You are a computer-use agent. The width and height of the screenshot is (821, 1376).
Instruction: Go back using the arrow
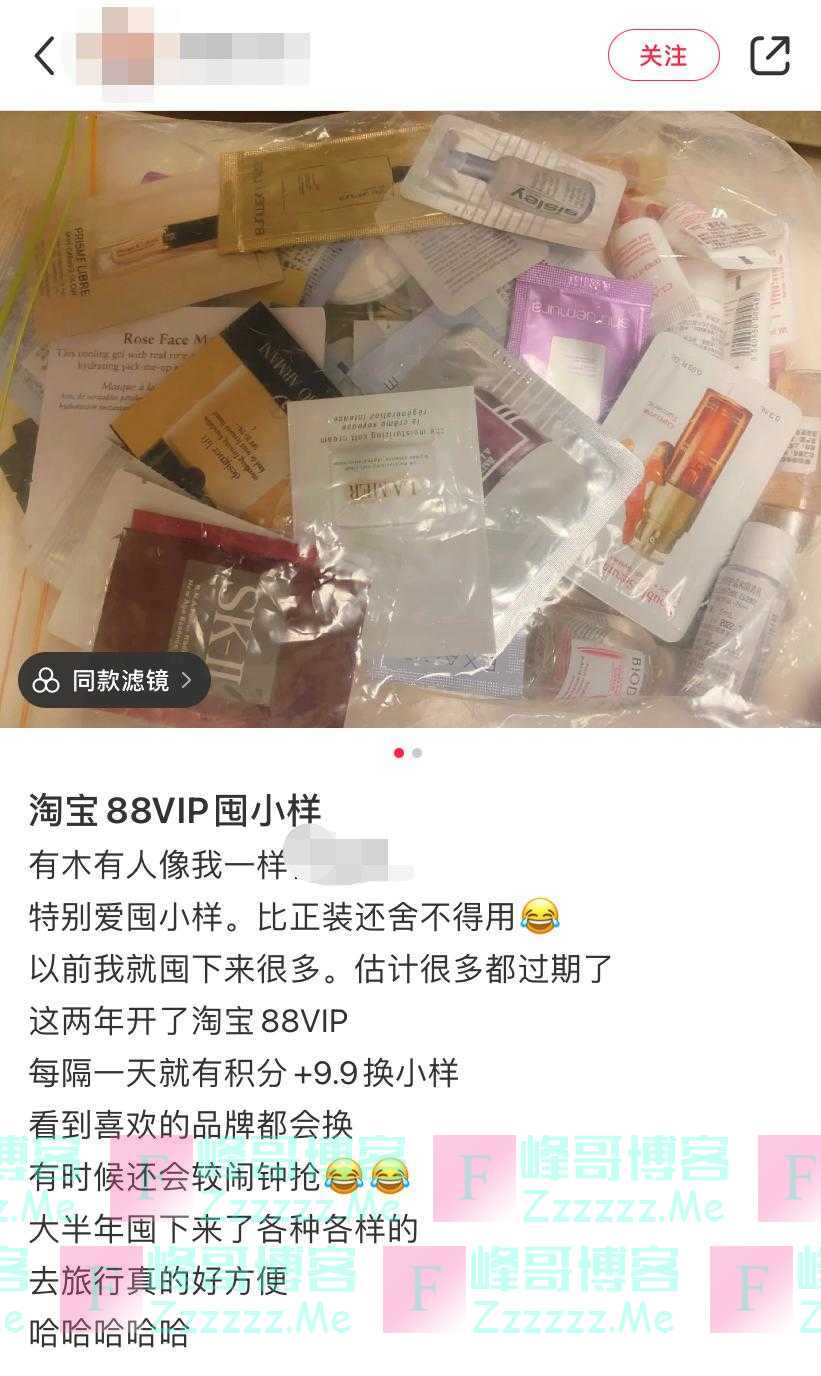tap(44, 56)
